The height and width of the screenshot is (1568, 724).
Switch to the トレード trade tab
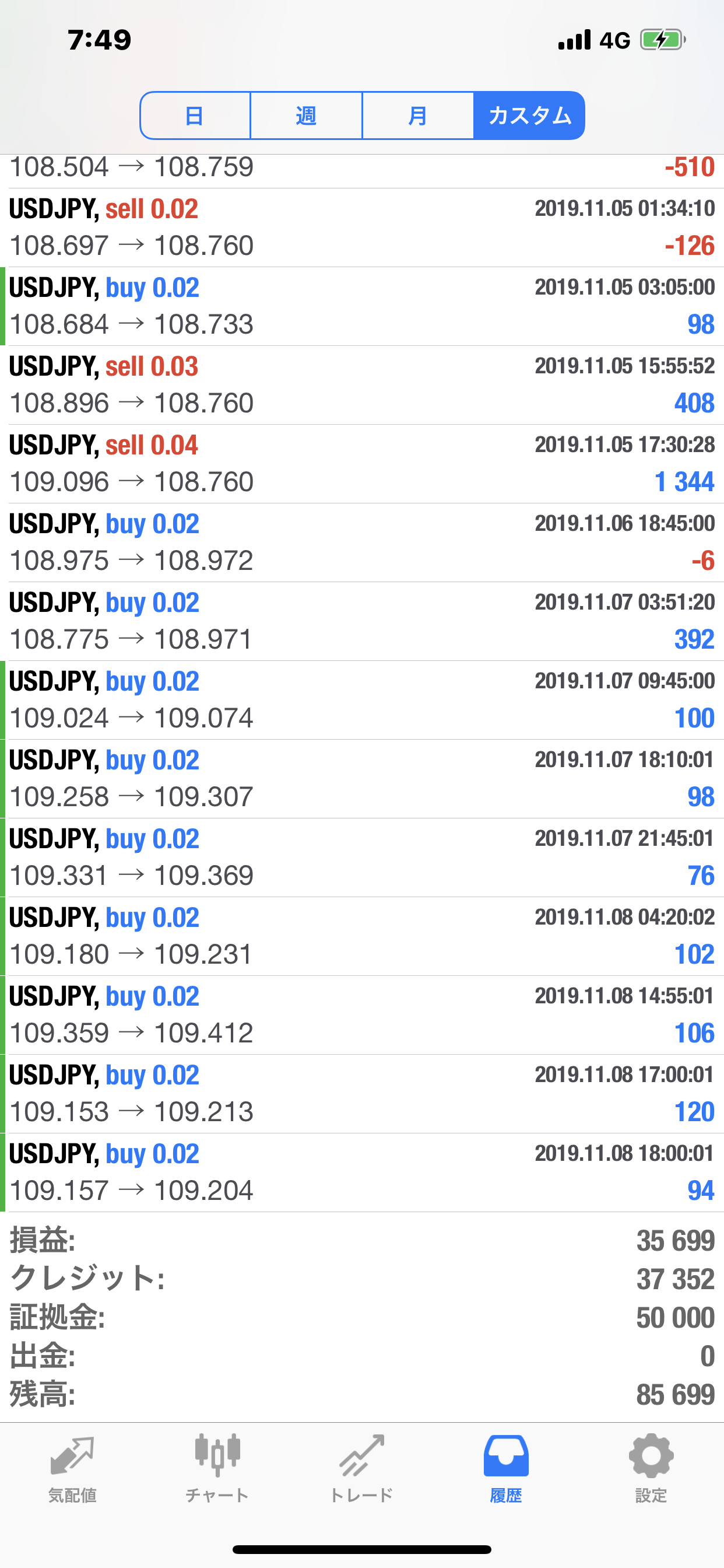click(362, 1468)
